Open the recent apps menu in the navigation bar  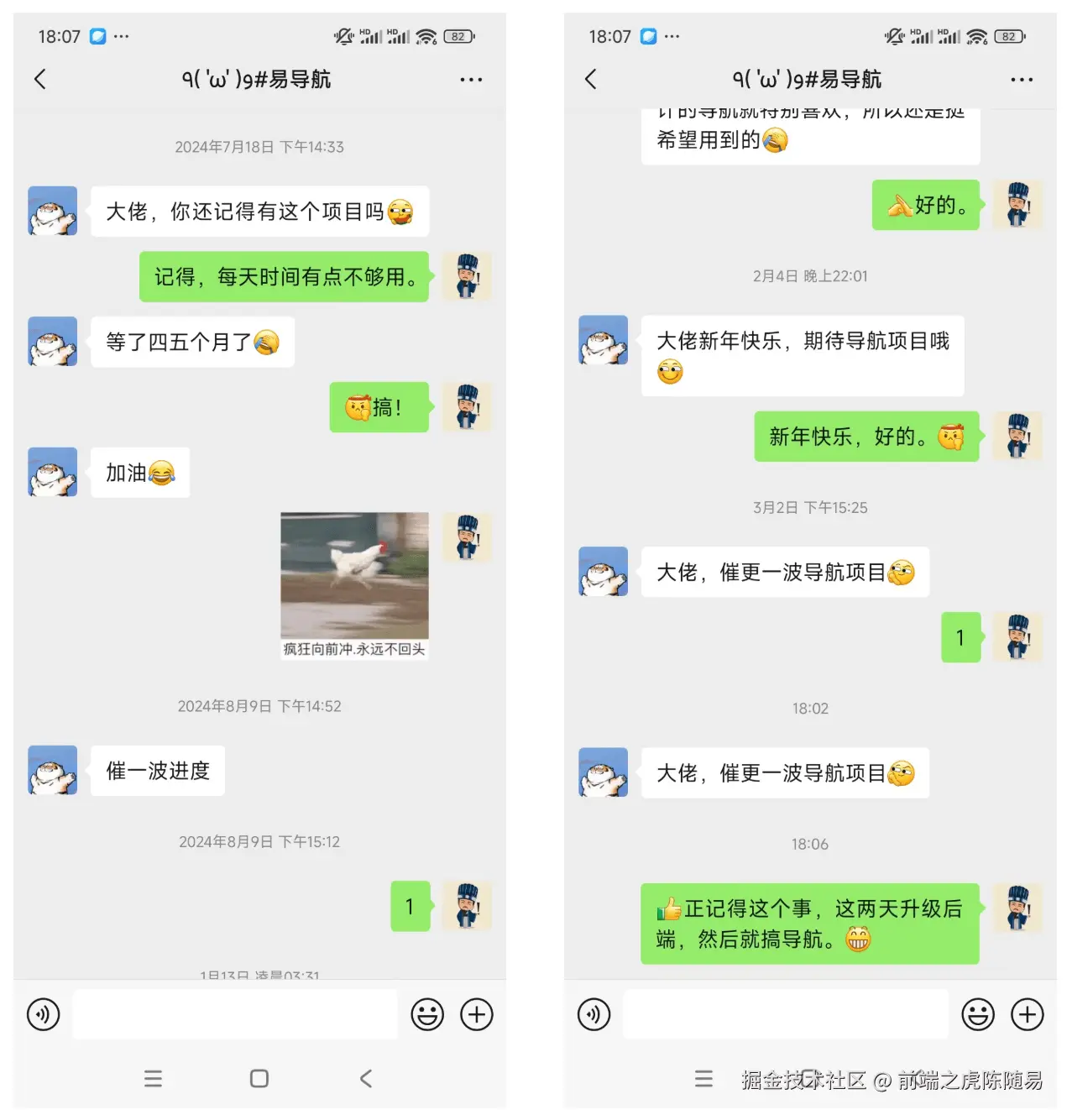coord(153,1079)
